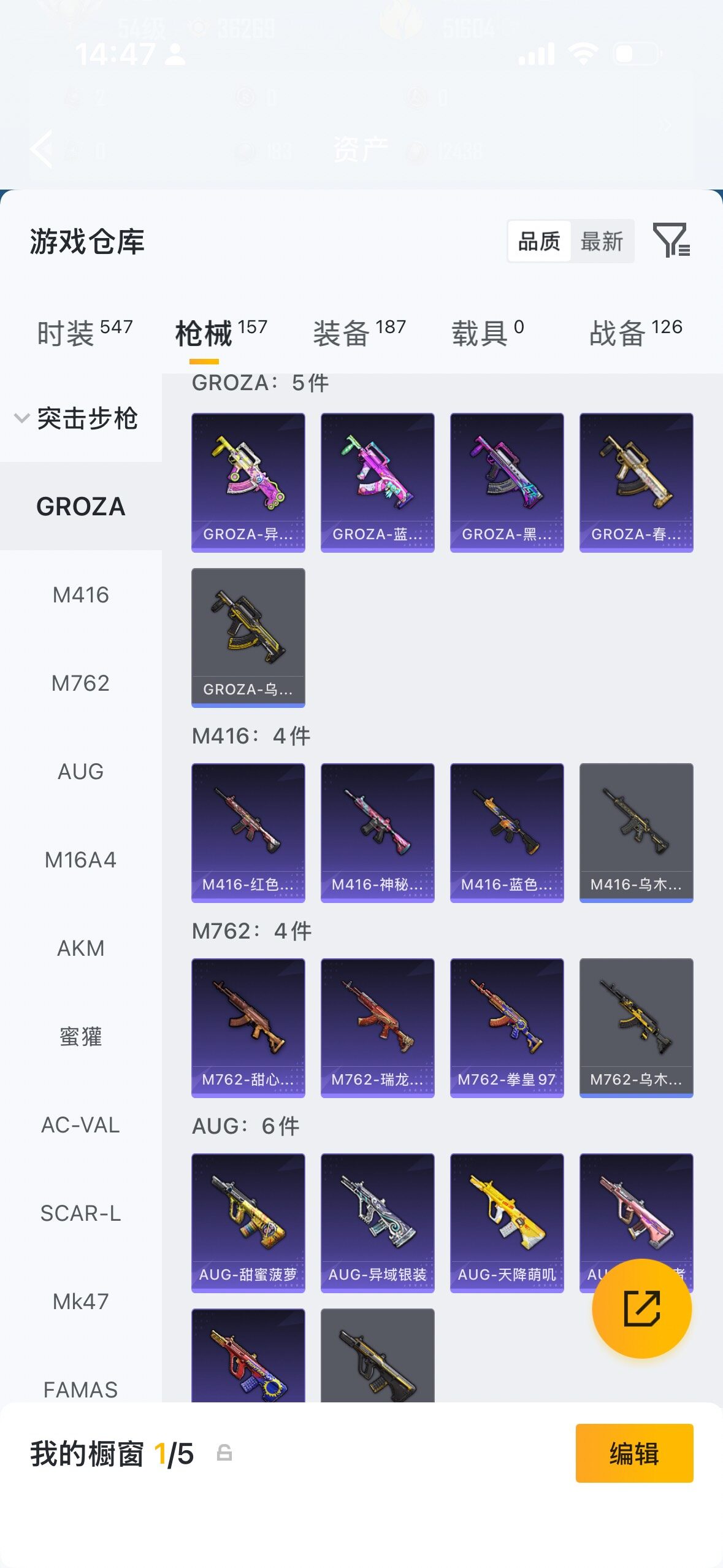Open the AUG-甜蜜菠萝 skin tile
Screen dimensions: 723x1568
(248, 1223)
